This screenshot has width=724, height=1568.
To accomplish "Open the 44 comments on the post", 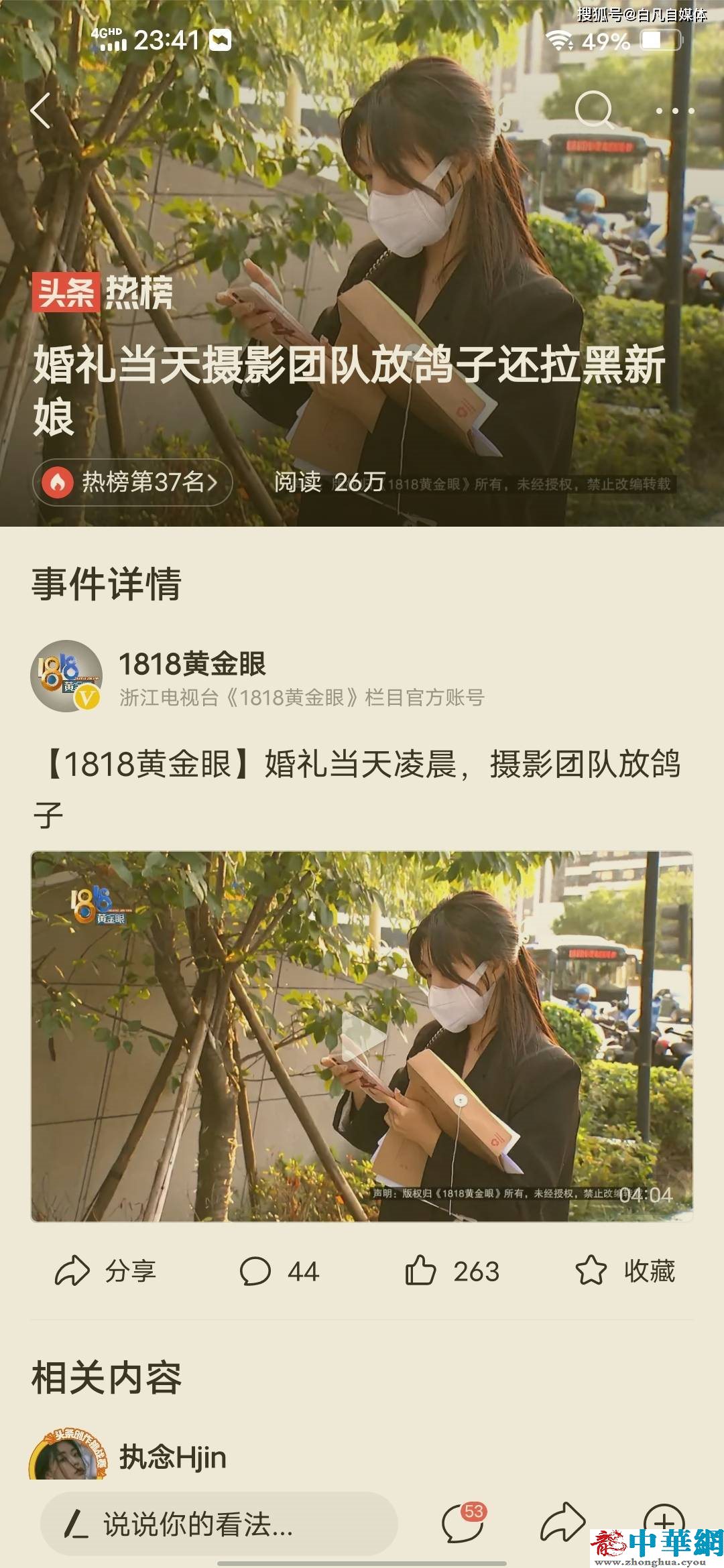I will tap(279, 1271).
